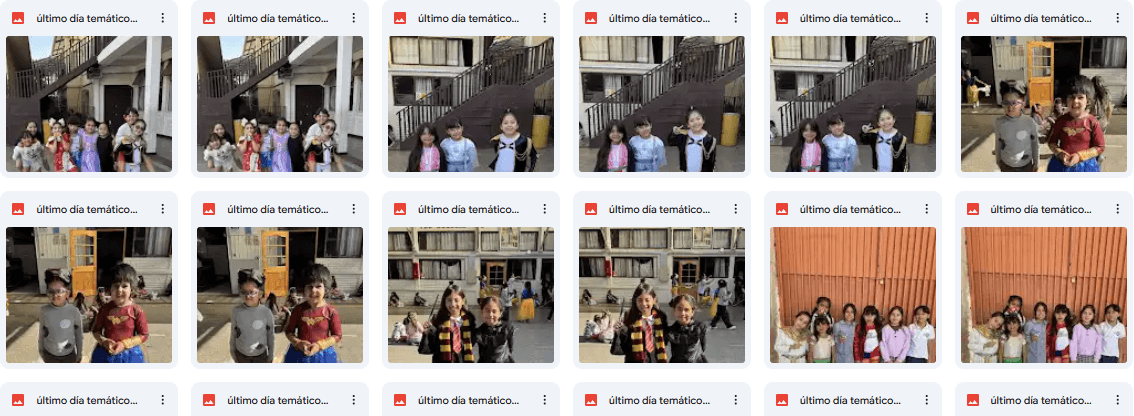Open the three-dot menu for the waving child photo
This screenshot has height=416, width=1134.
pyautogui.click(x=1117, y=18)
